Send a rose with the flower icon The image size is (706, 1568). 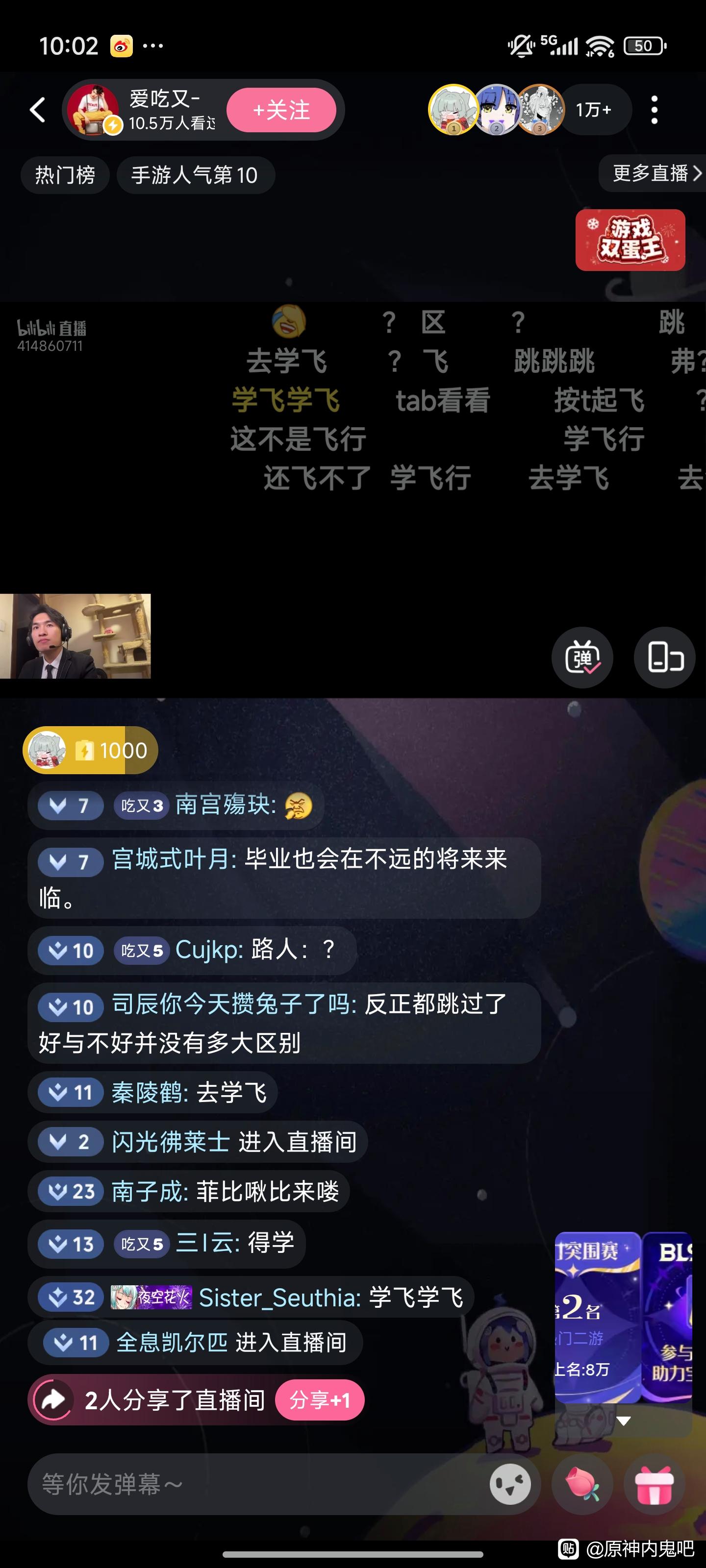click(582, 1484)
